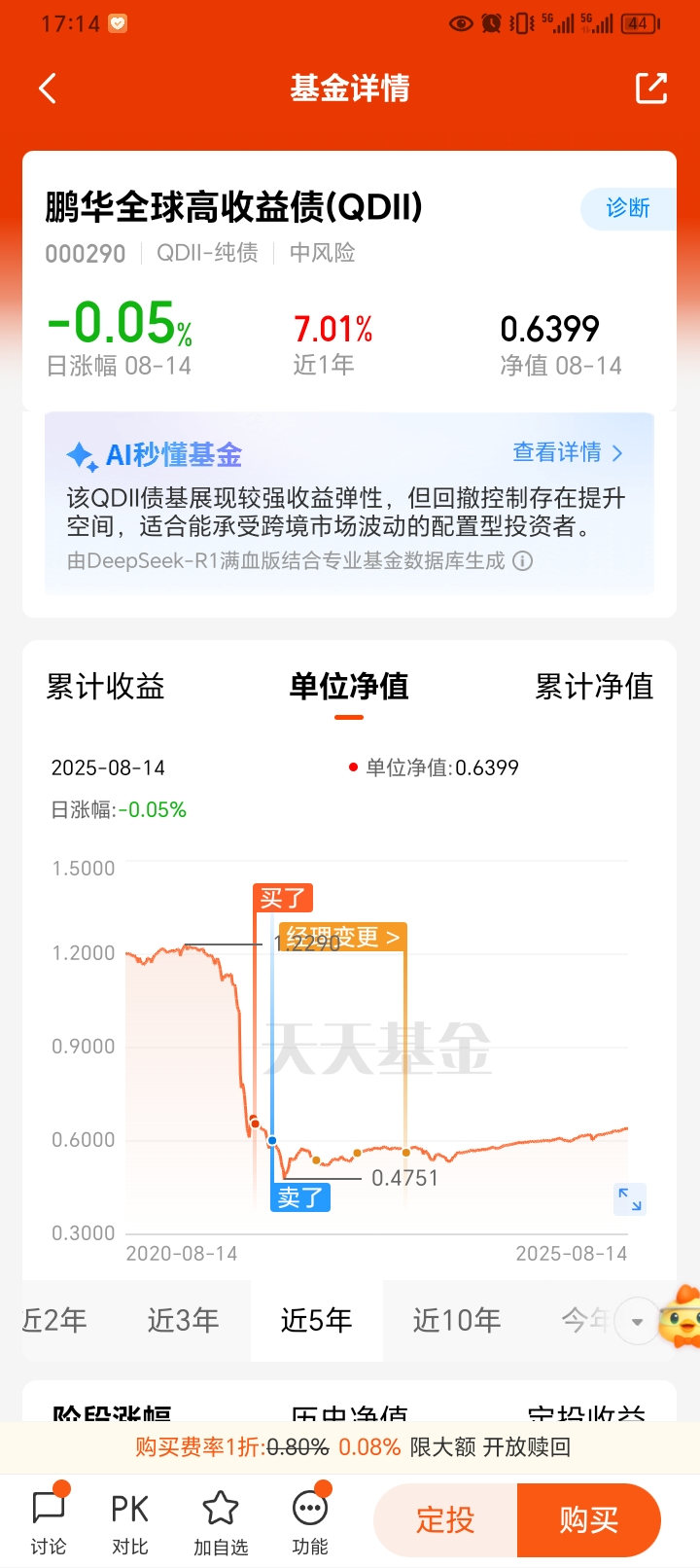Set up a 定投 recurring investment
The width and height of the screenshot is (700, 1568).
click(445, 1519)
